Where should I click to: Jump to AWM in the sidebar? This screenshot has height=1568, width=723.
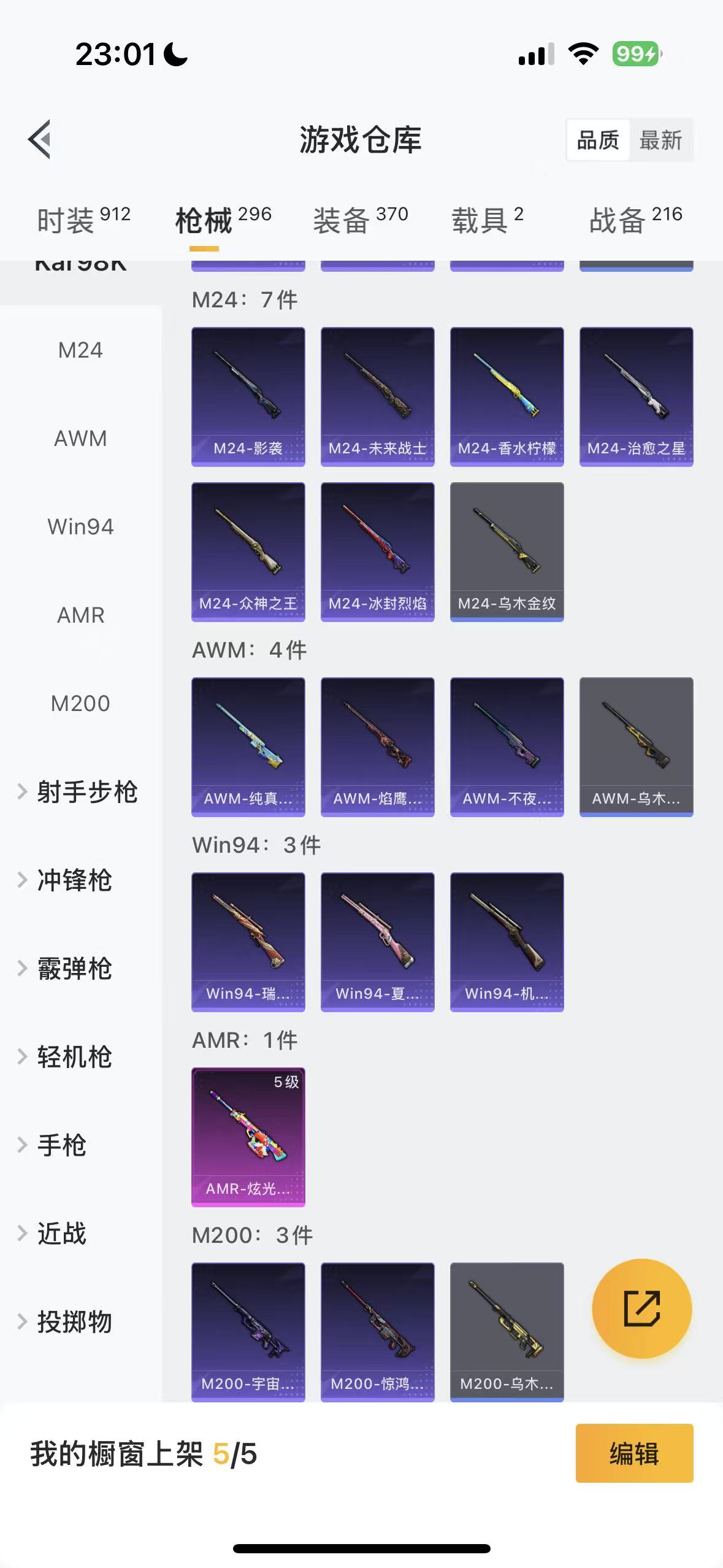80,439
